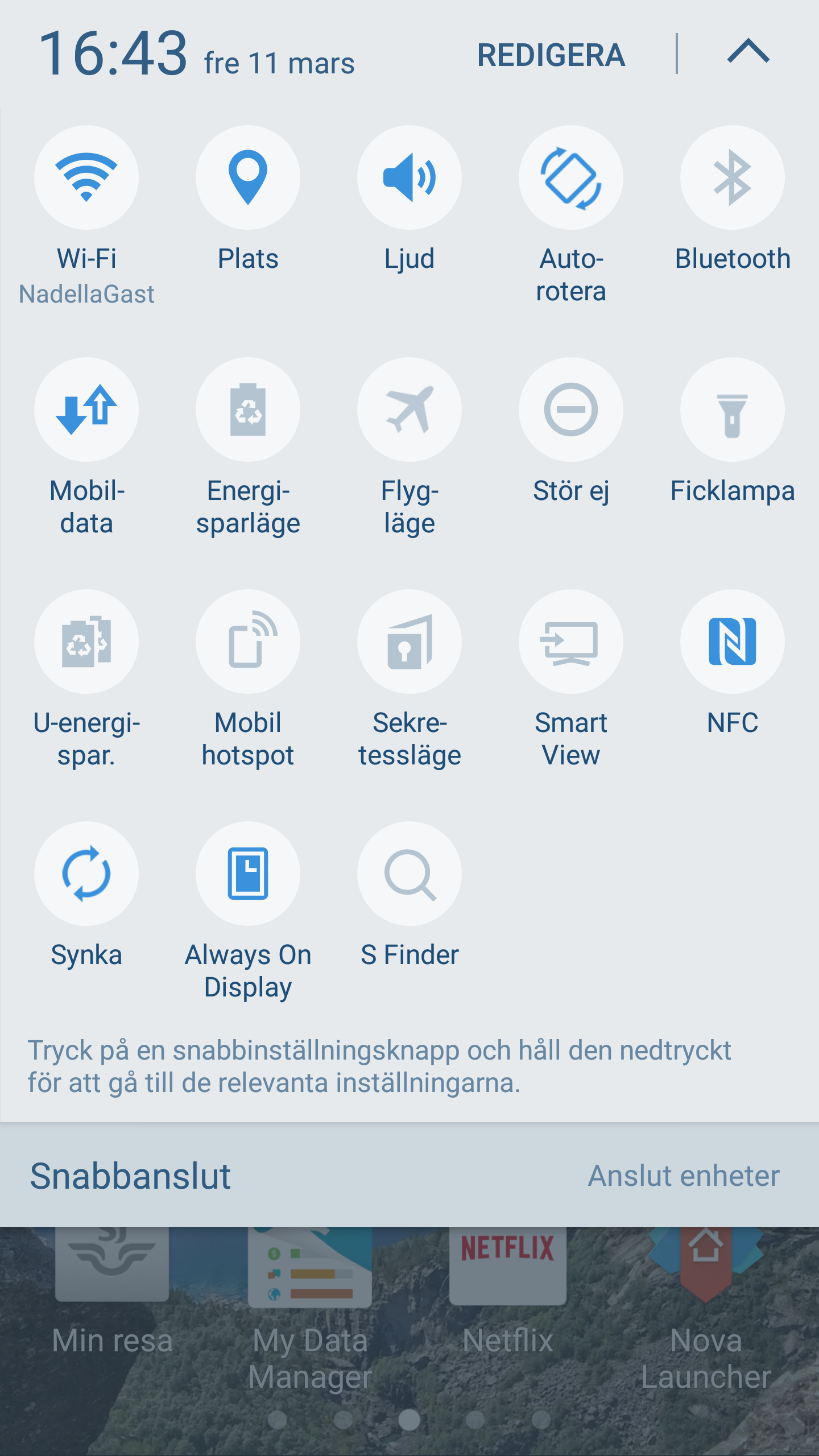Open Anslut enheter
This screenshot has height=1456, width=819.
tap(684, 1176)
